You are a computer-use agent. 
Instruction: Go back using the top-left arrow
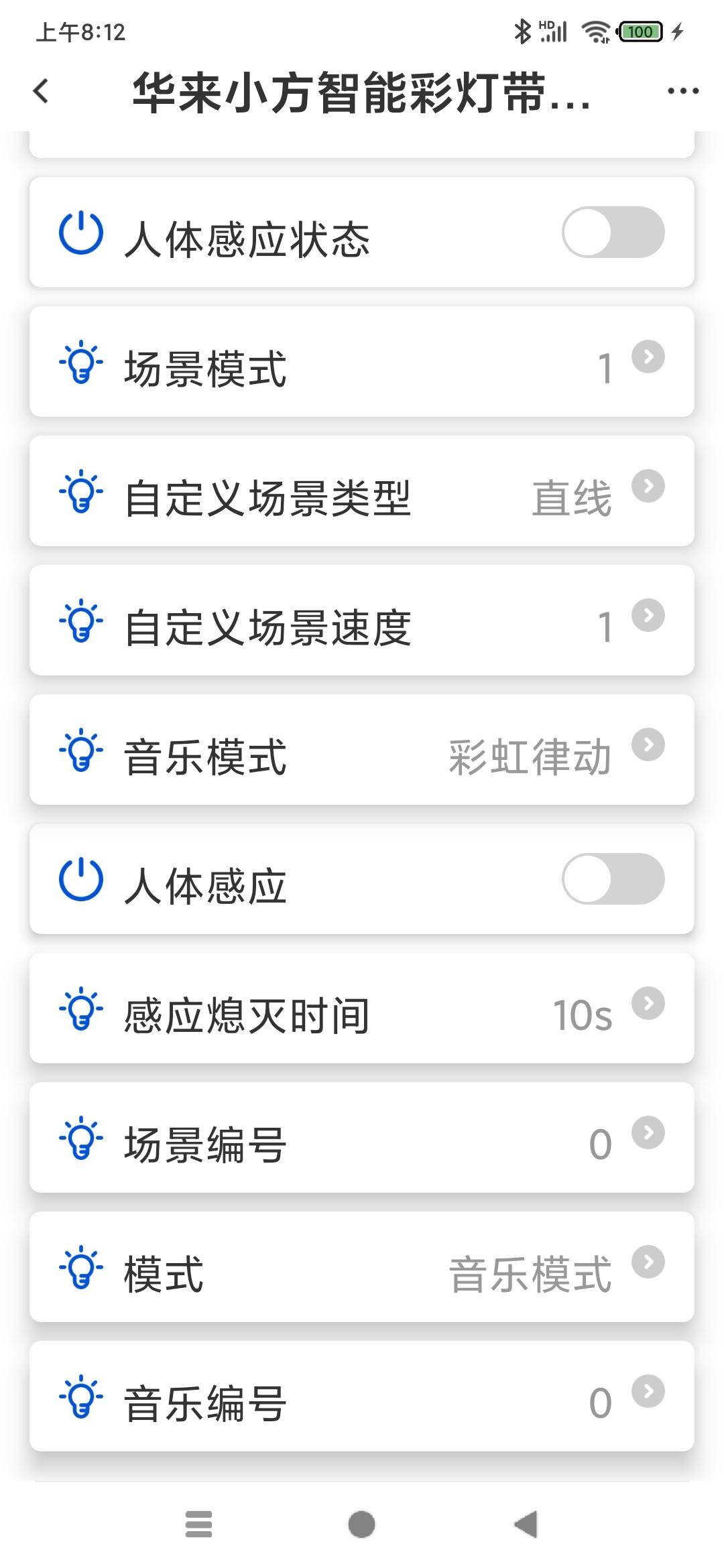(x=41, y=91)
